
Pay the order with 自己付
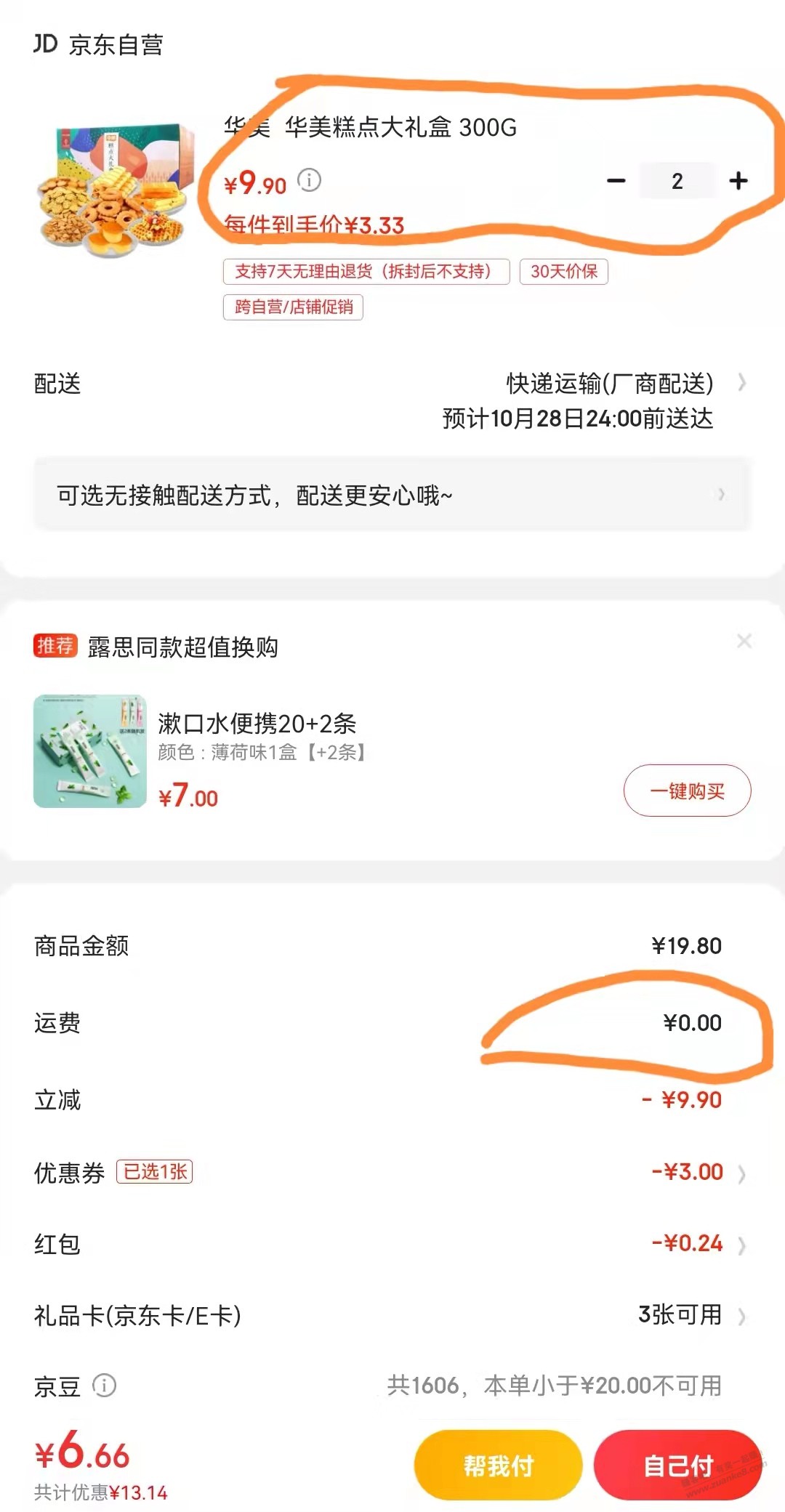(677, 1465)
